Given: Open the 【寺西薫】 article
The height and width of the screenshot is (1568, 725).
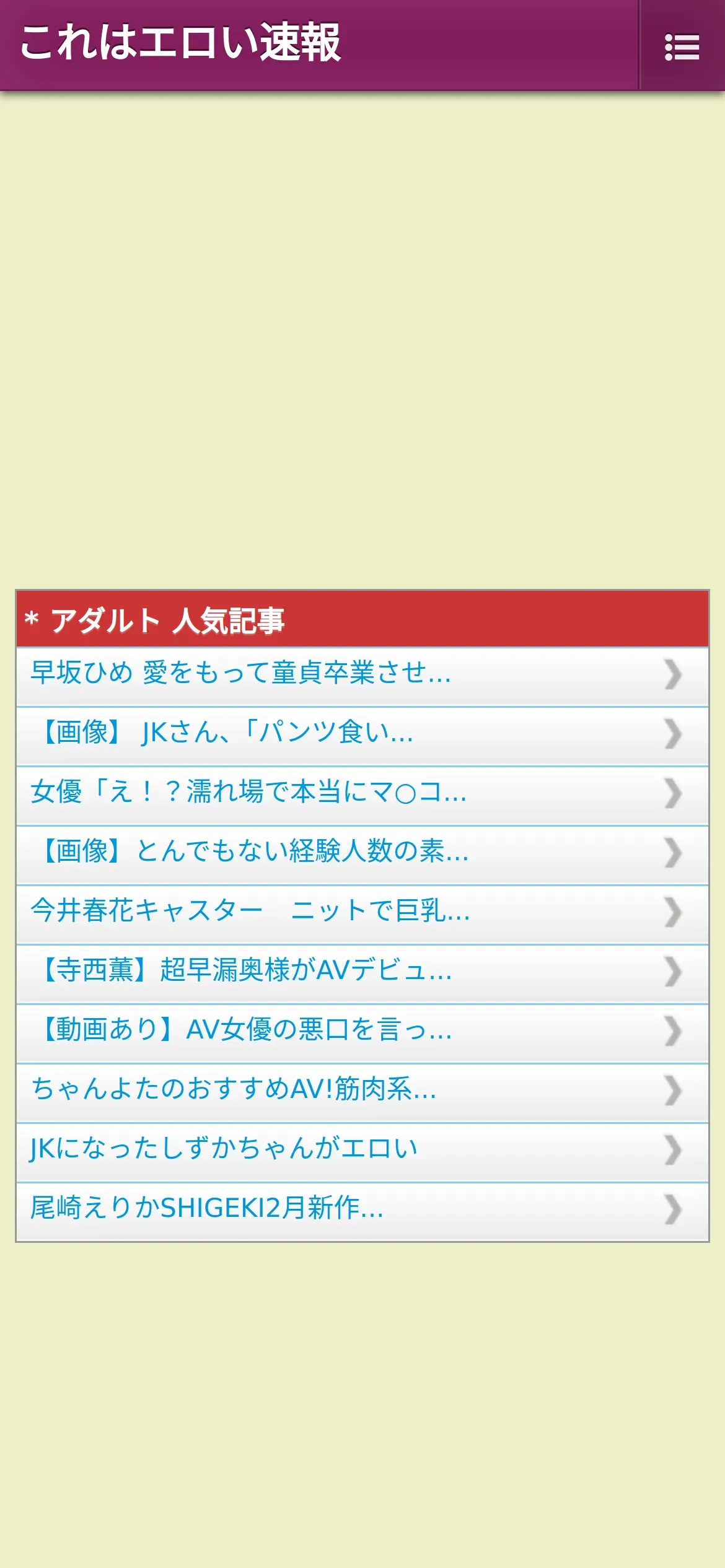Looking at the screenshot, I should pos(243,971).
